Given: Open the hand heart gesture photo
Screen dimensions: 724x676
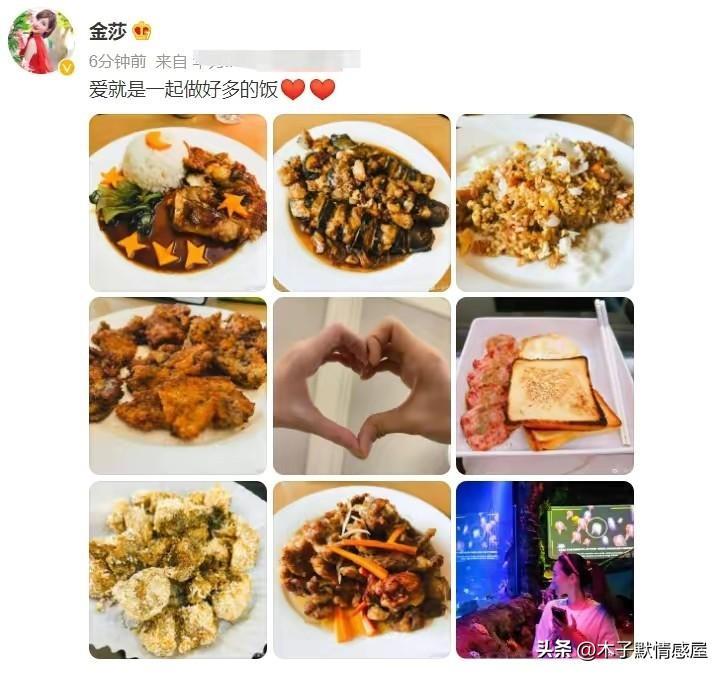Looking at the screenshot, I should (x=361, y=385).
